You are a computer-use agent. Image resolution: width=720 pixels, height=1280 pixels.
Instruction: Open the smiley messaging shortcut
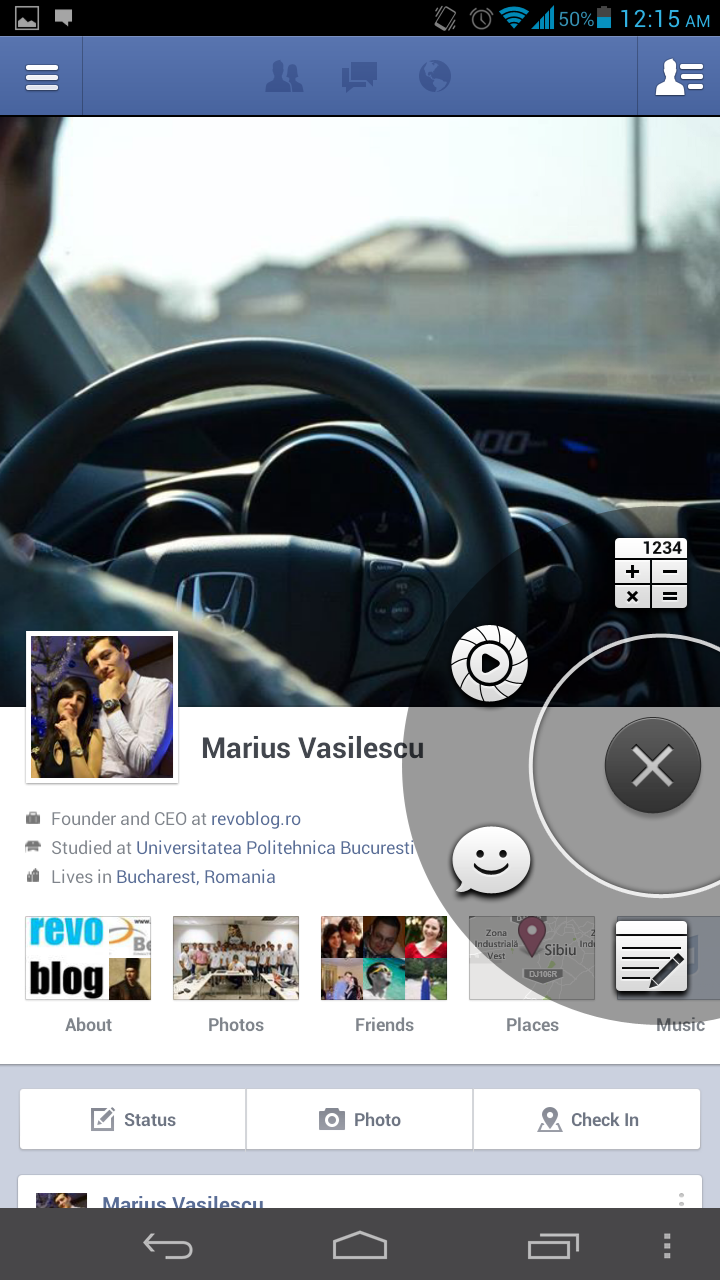tap(491, 861)
